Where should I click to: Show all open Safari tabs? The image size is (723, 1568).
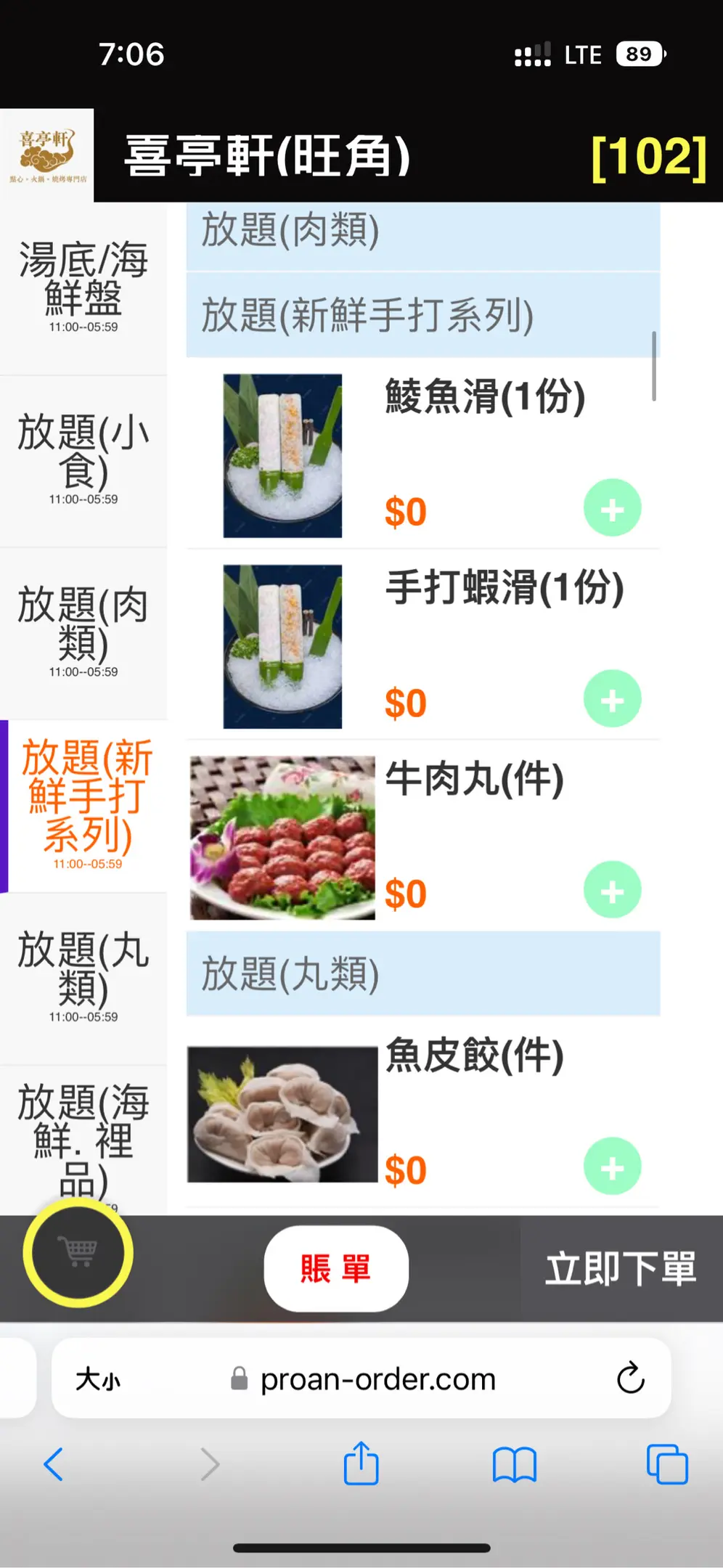666,1464
